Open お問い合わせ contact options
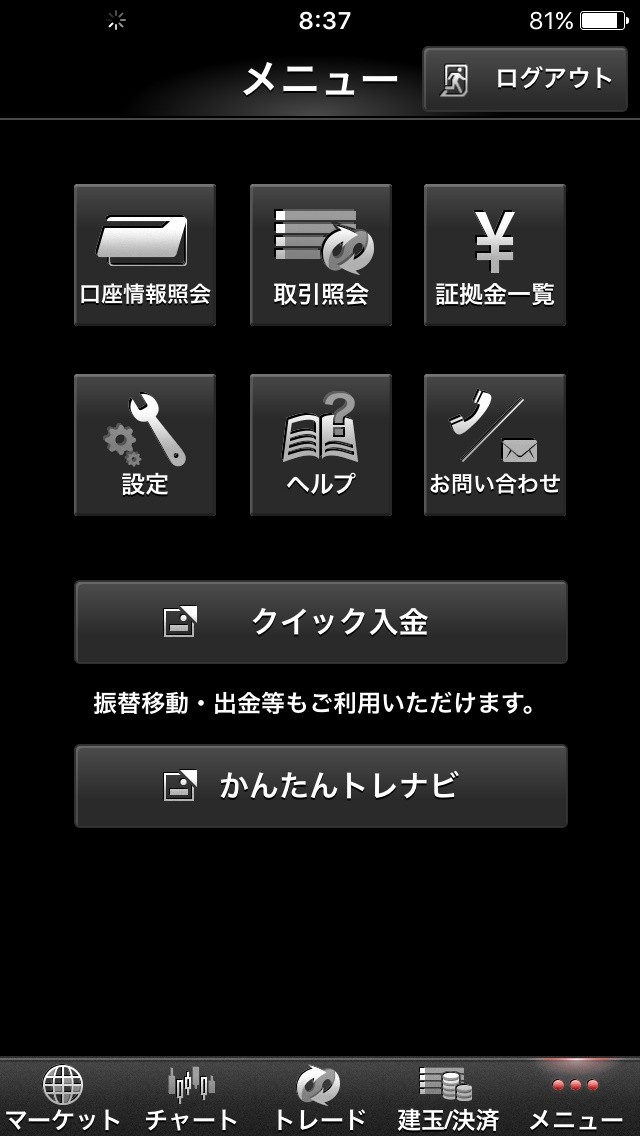640x1136 pixels. click(495, 445)
